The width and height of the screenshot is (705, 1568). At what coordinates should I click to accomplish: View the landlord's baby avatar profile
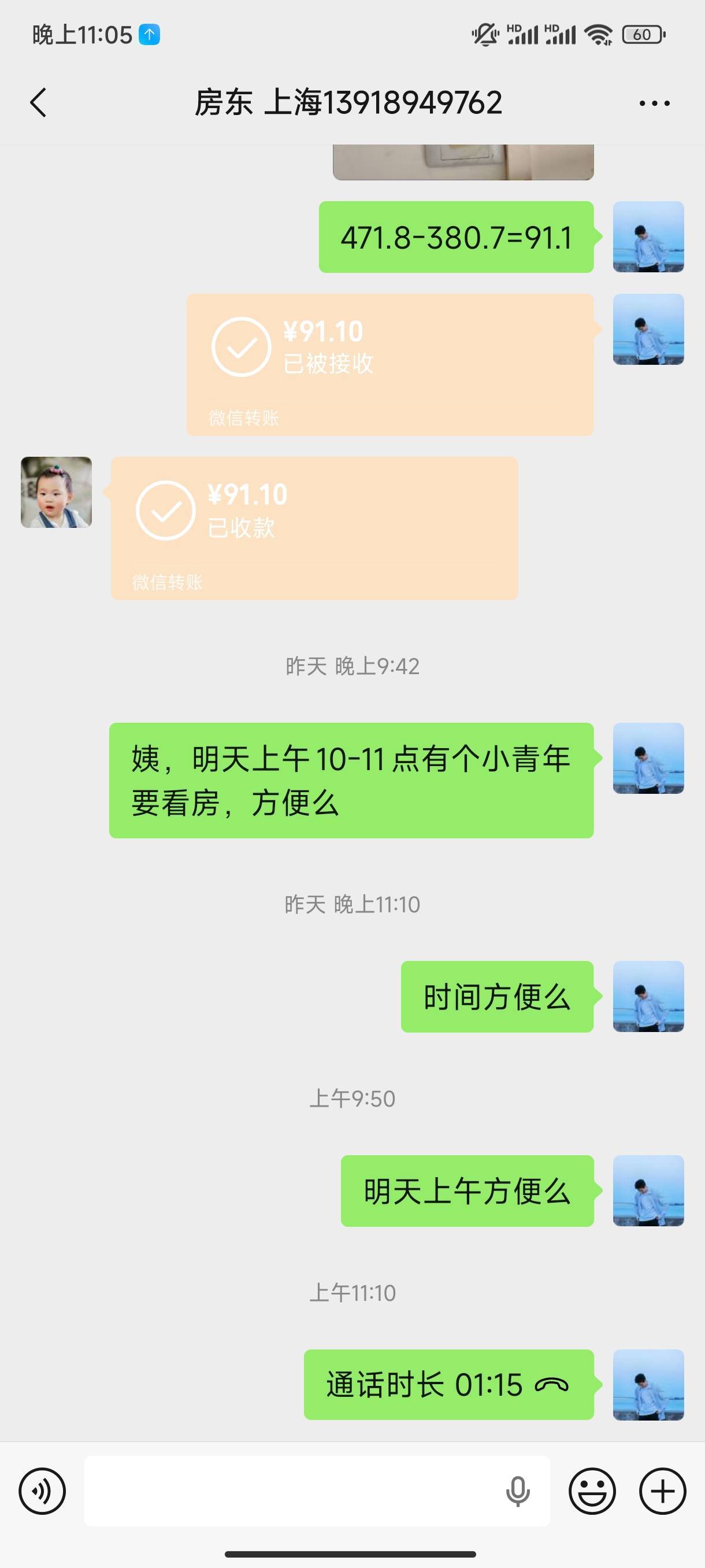coord(57,492)
